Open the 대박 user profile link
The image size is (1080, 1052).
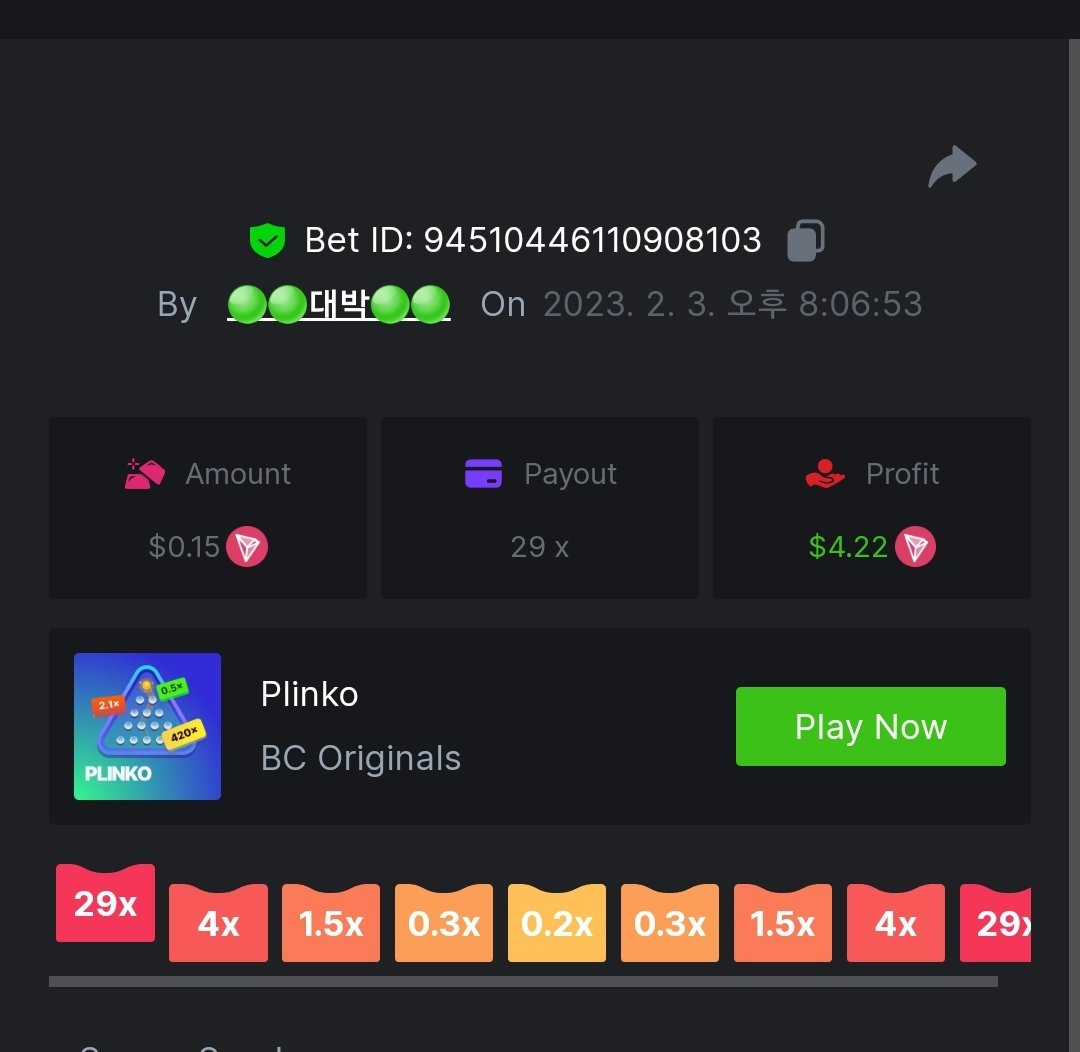pos(339,304)
